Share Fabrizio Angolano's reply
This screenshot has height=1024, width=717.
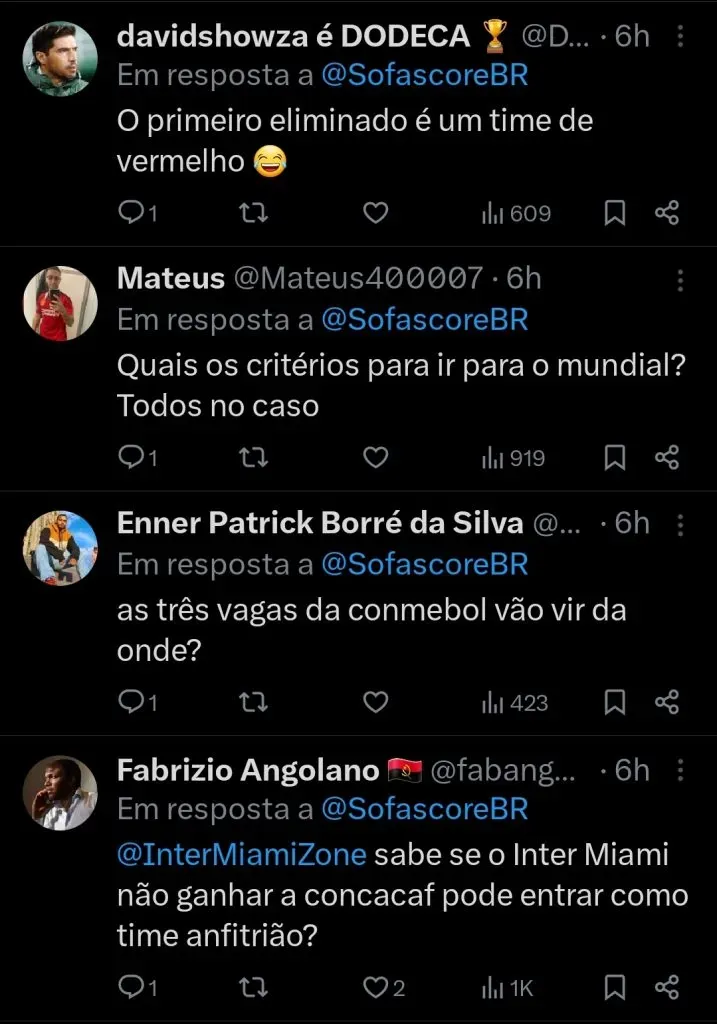point(667,988)
